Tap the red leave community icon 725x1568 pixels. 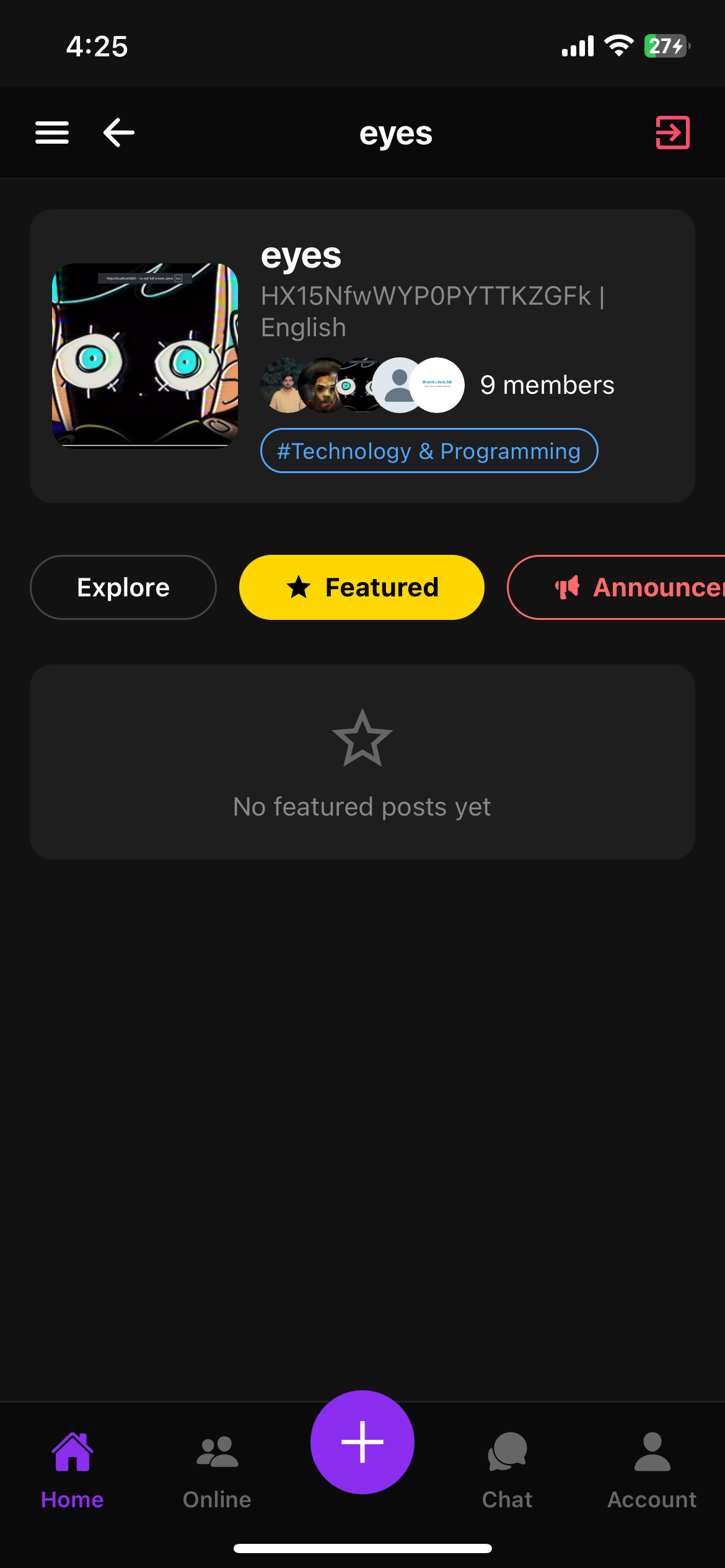click(x=672, y=133)
